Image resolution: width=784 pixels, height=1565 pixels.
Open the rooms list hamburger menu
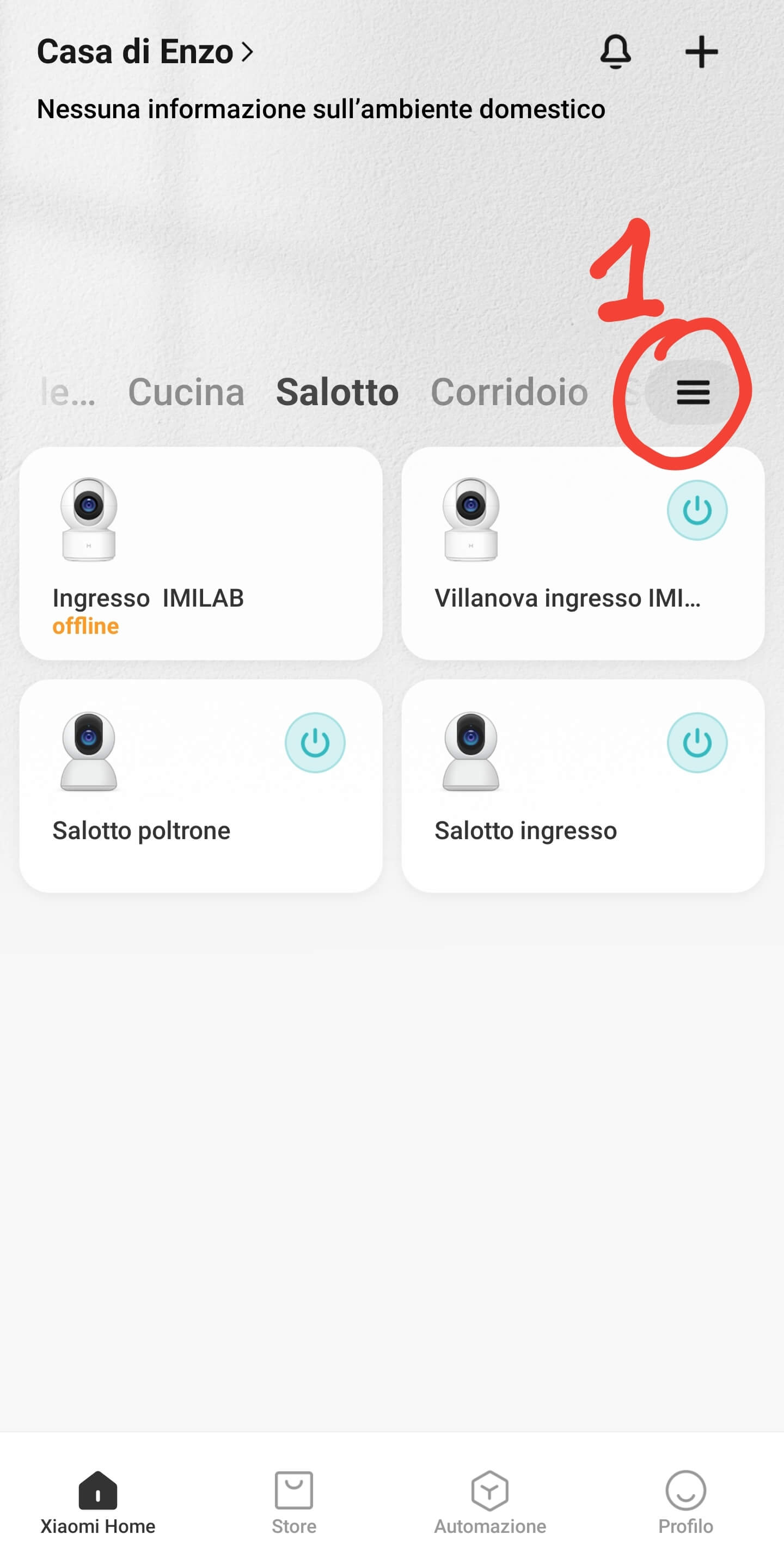point(693,393)
